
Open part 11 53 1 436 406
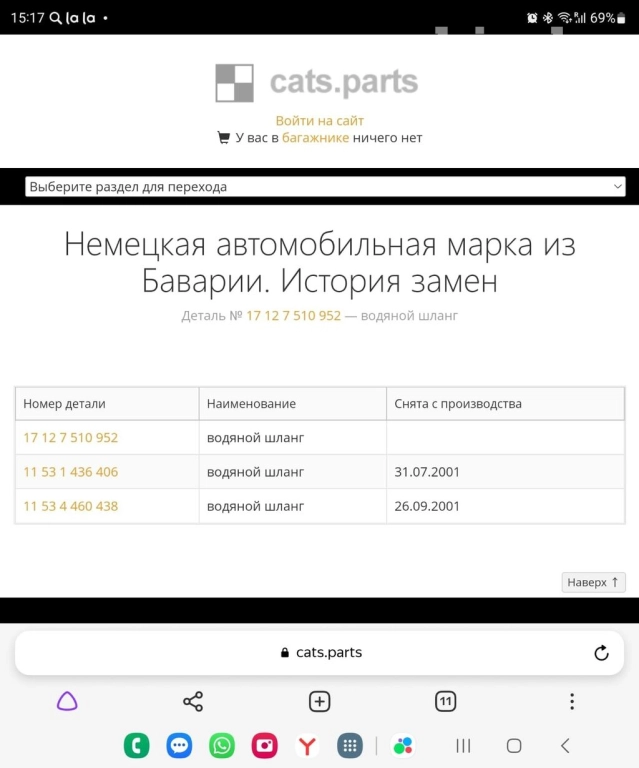71,472
